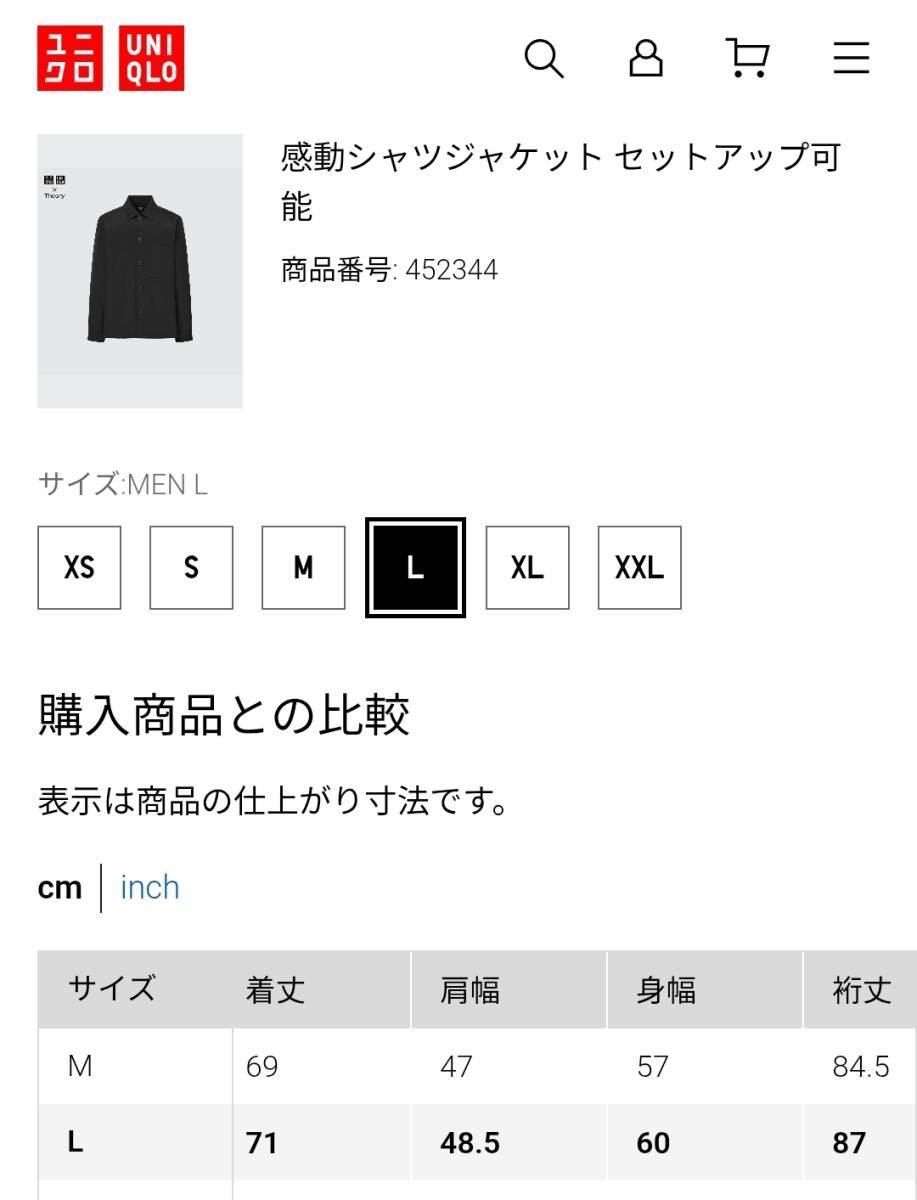
Task: Select size L
Action: pos(415,568)
